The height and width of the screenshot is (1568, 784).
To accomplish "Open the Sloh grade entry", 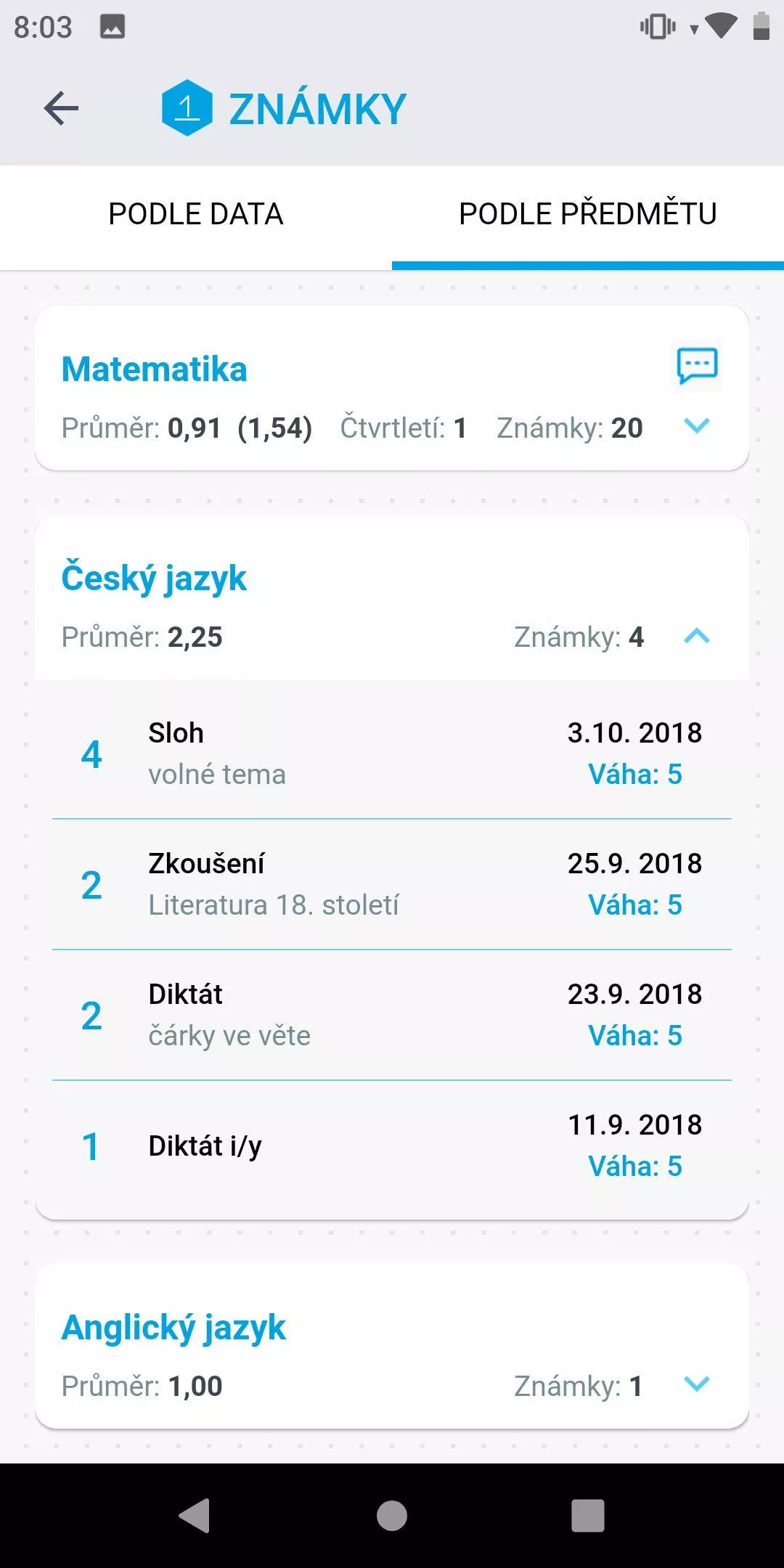I will point(392,754).
